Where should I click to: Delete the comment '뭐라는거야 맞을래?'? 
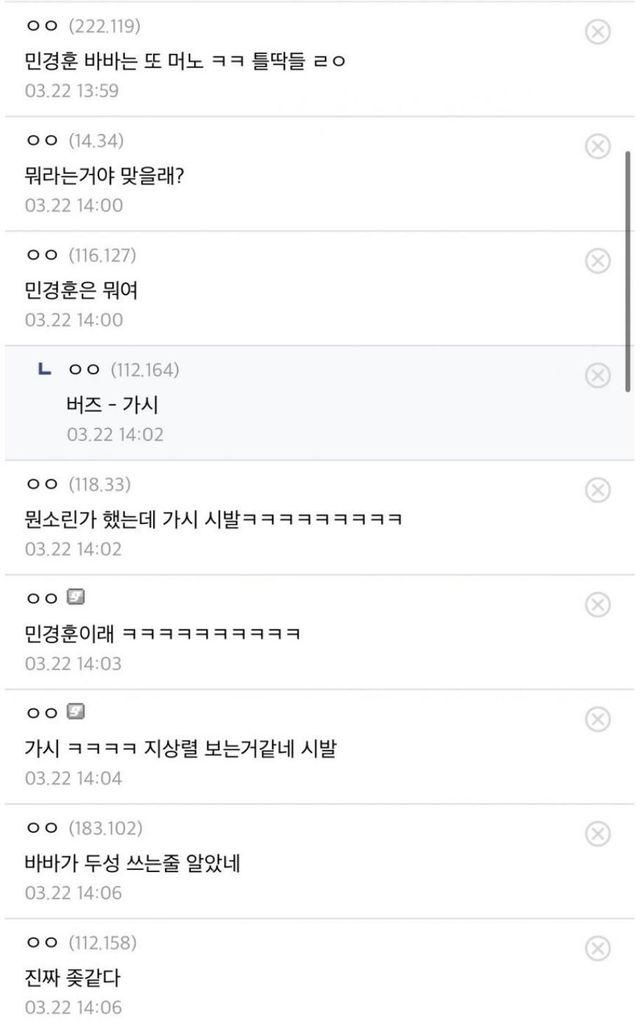click(598, 146)
